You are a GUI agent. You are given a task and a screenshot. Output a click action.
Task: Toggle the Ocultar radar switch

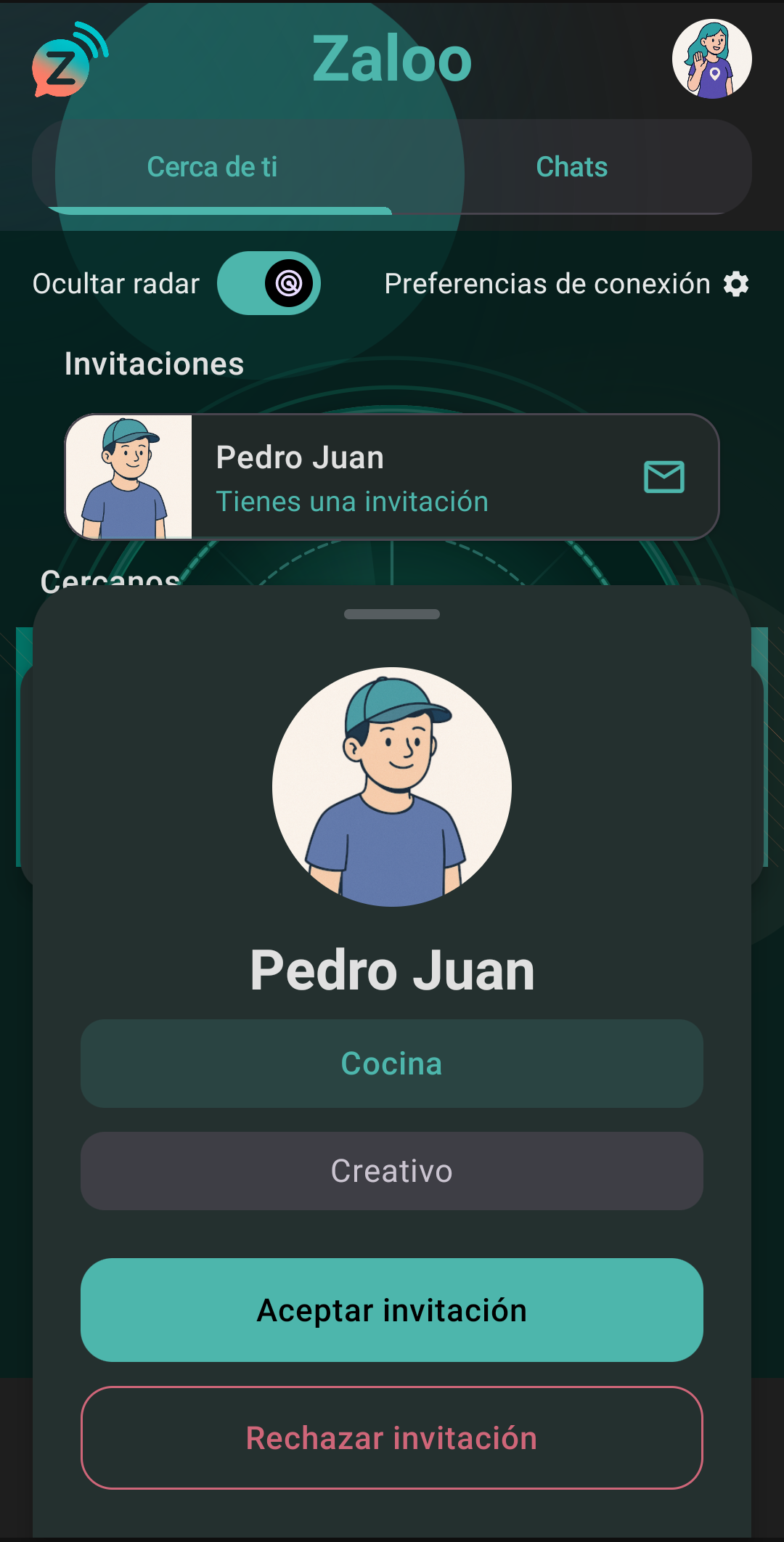coord(269,283)
